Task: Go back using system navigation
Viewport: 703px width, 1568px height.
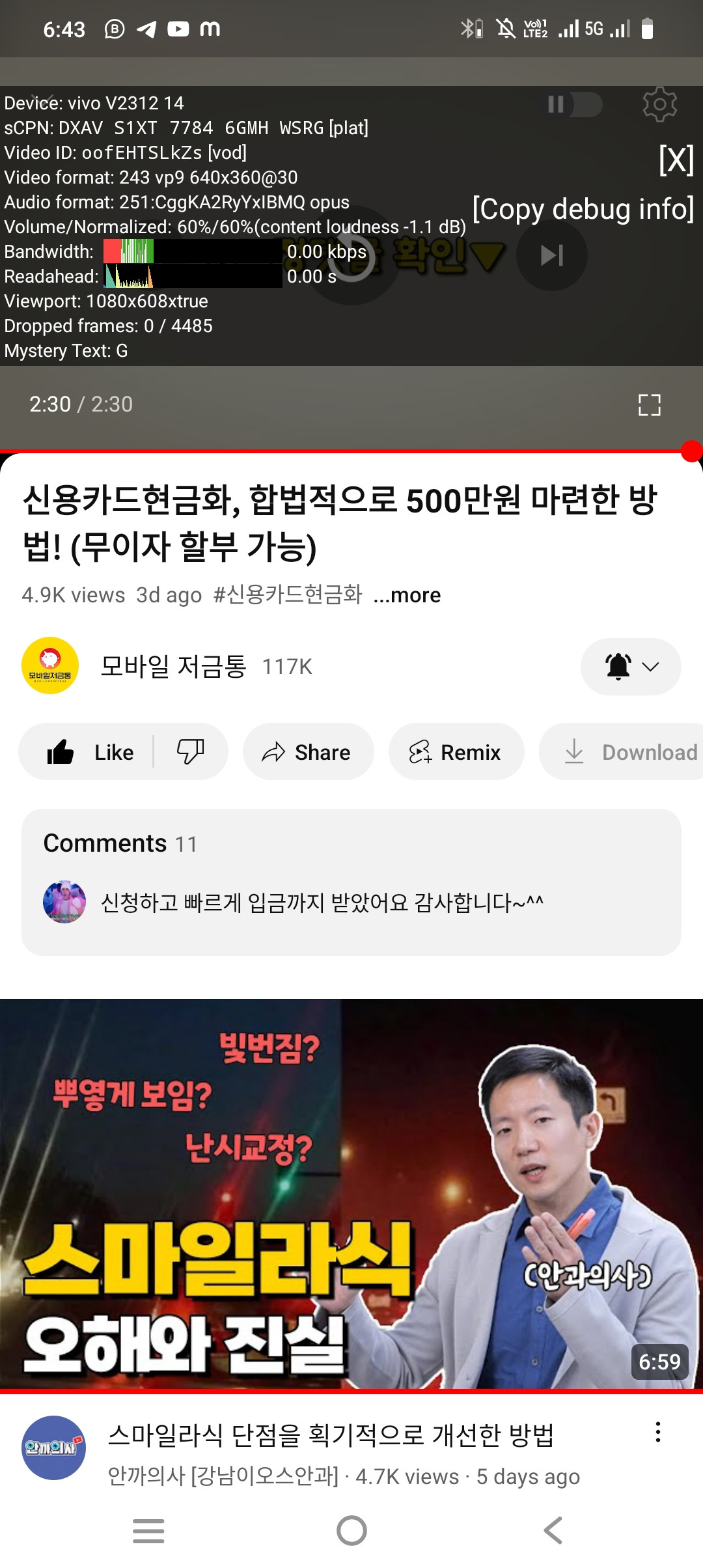Action: pos(553,1530)
